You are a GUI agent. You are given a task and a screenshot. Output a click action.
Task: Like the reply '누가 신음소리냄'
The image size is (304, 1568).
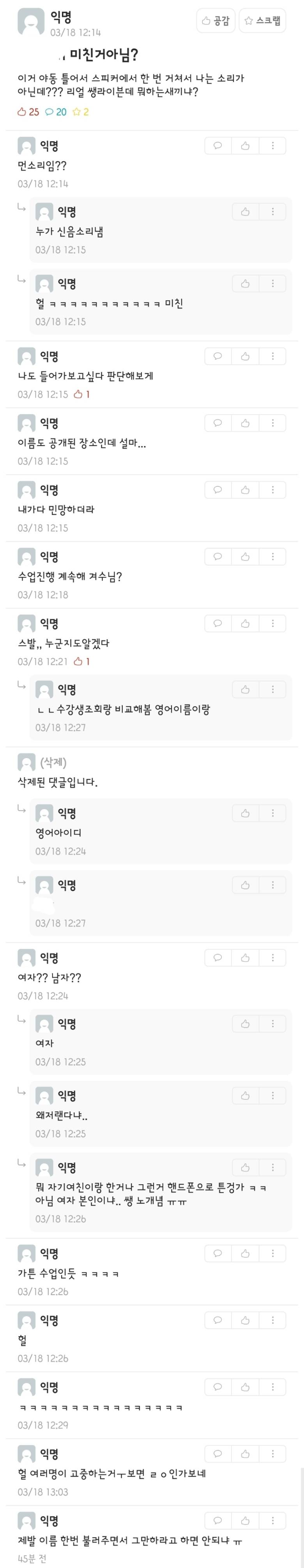click(245, 211)
